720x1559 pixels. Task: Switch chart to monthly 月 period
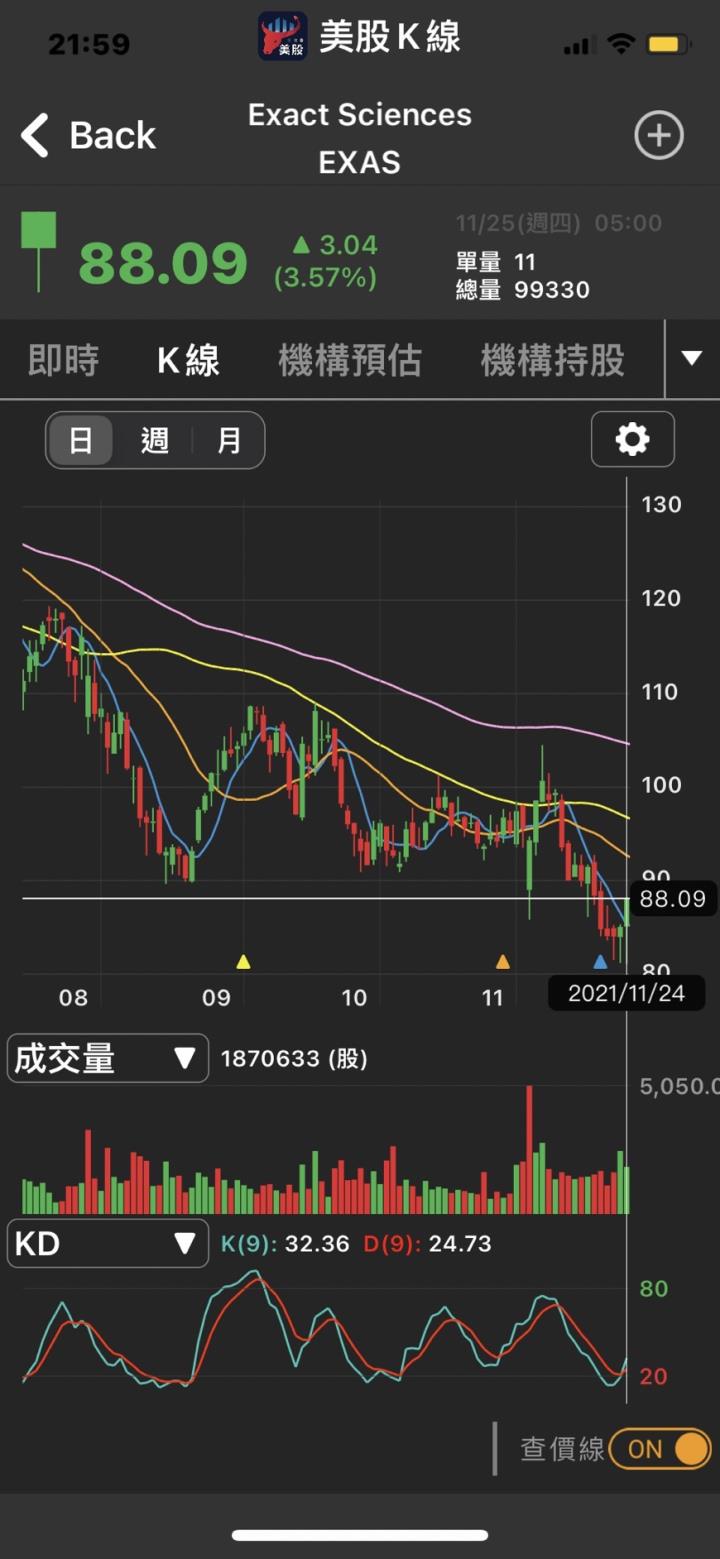(x=229, y=440)
